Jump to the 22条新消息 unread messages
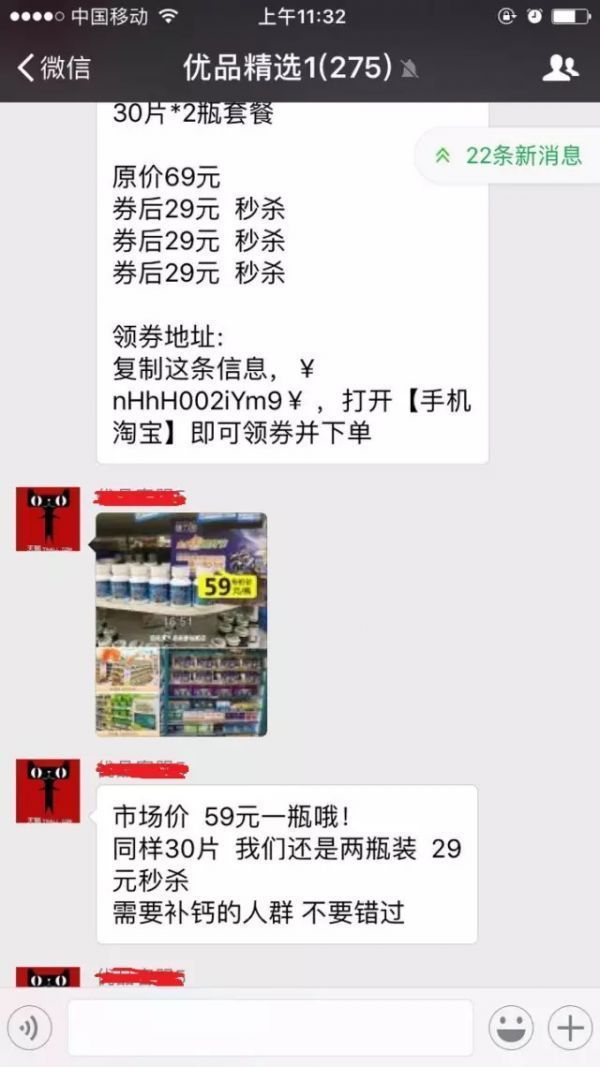Viewport: 600px width, 1067px height. coord(510,155)
